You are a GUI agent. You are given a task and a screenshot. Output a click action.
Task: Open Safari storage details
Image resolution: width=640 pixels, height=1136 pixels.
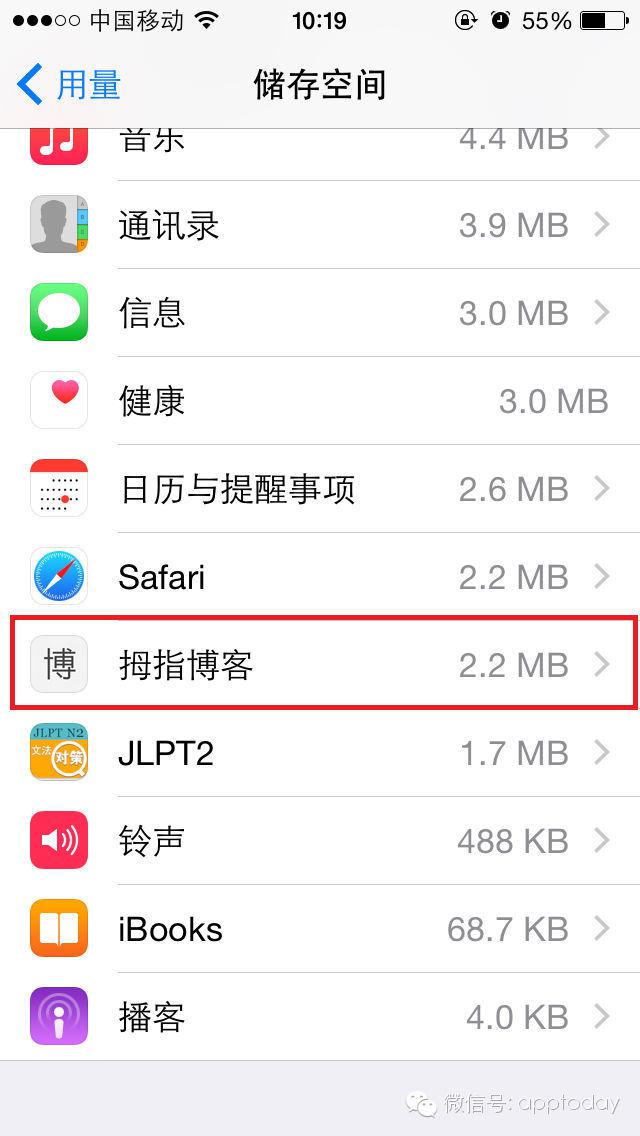[320, 577]
